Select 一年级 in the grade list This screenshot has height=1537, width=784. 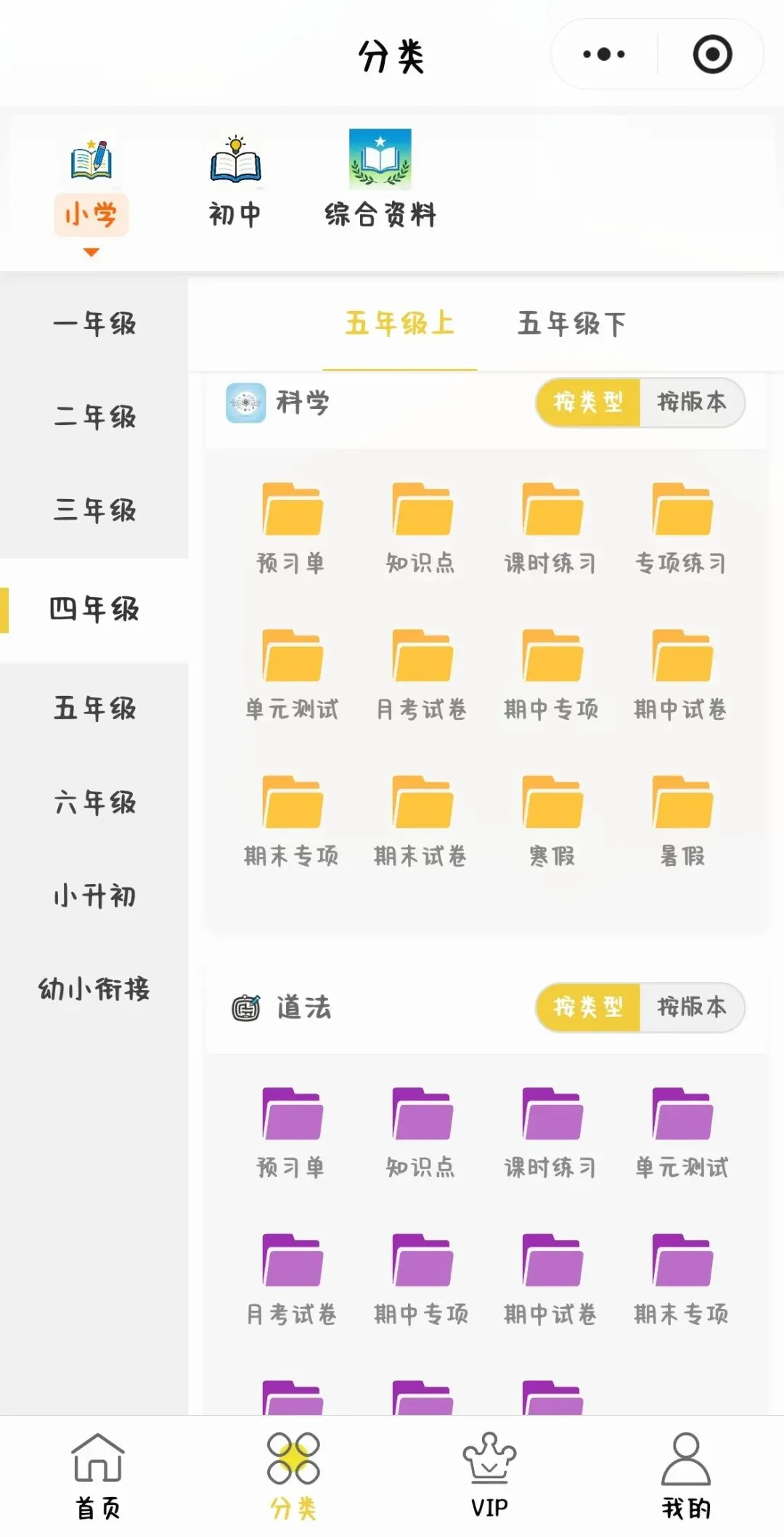(x=94, y=324)
